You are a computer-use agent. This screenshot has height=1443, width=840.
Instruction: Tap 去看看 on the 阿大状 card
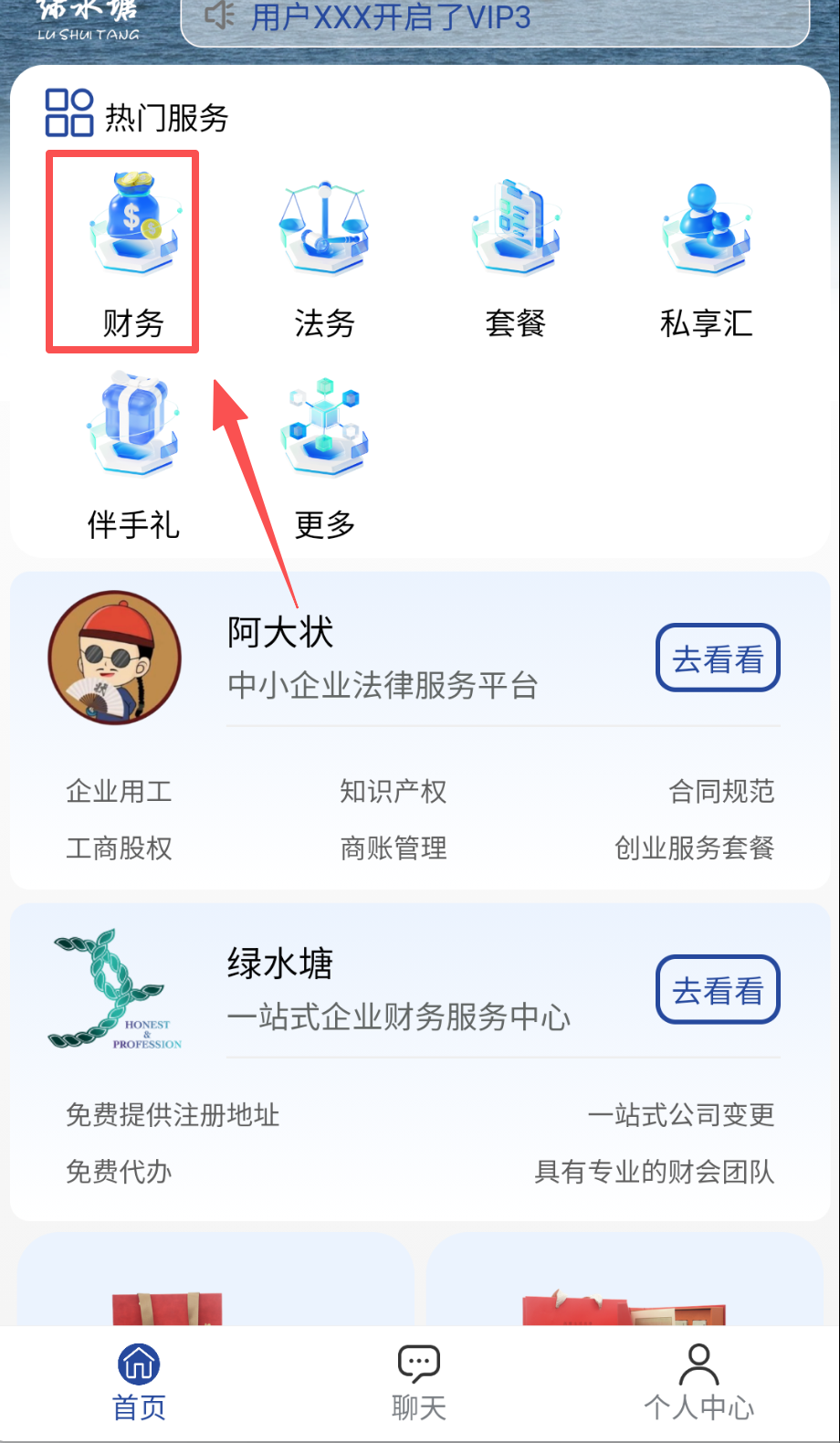point(718,658)
